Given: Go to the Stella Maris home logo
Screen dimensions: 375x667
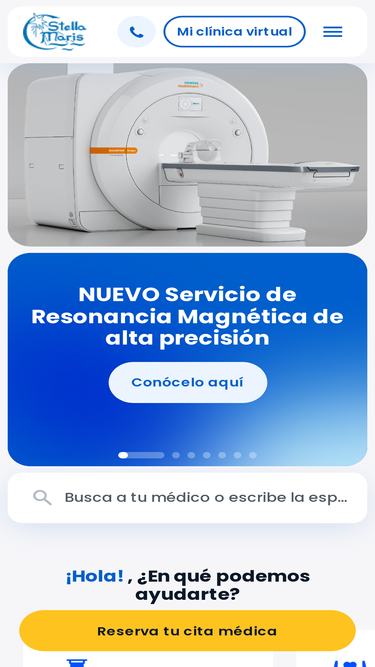Looking at the screenshot, I should click(x=54, y=32).
